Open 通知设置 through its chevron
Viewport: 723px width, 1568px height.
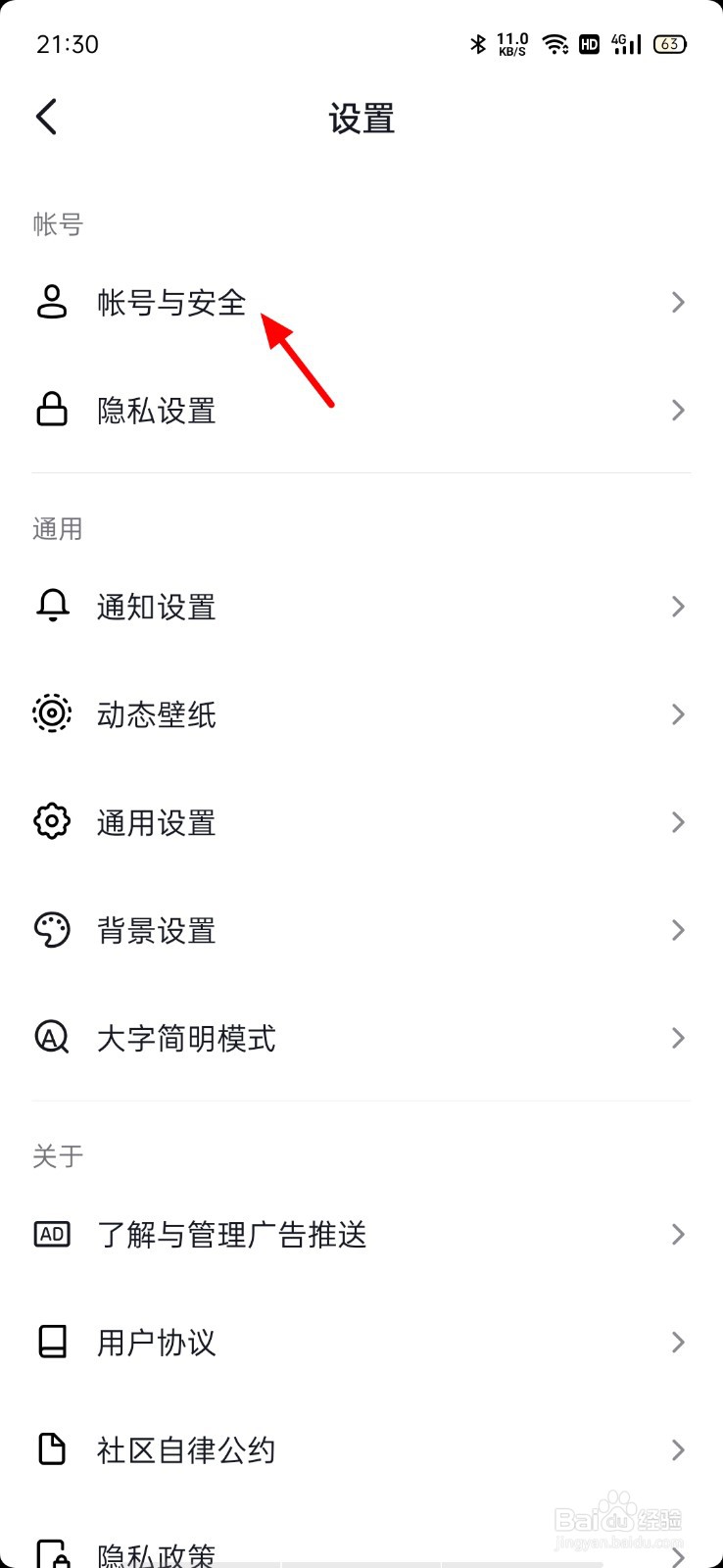point(677,606)
